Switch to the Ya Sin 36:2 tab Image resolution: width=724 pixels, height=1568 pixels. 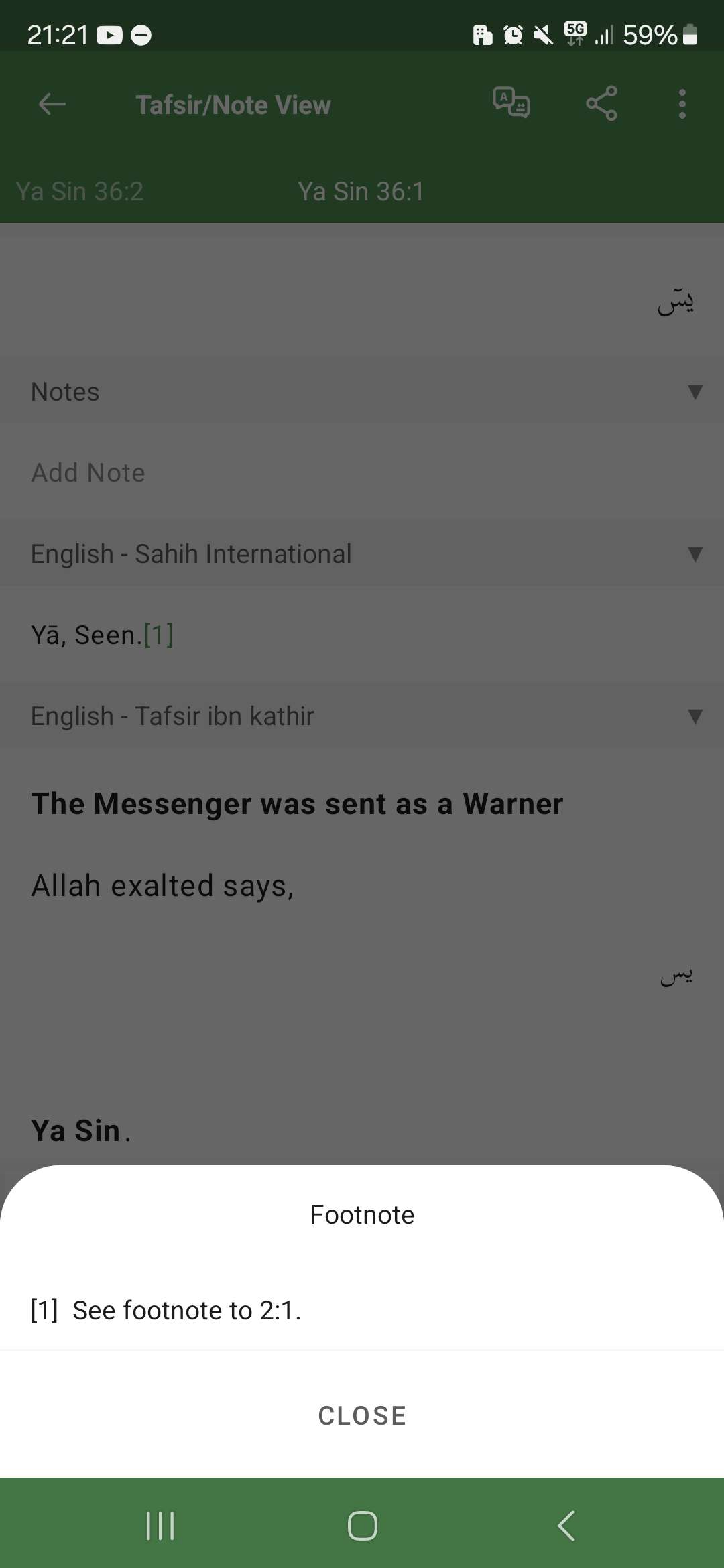point(80,192)
